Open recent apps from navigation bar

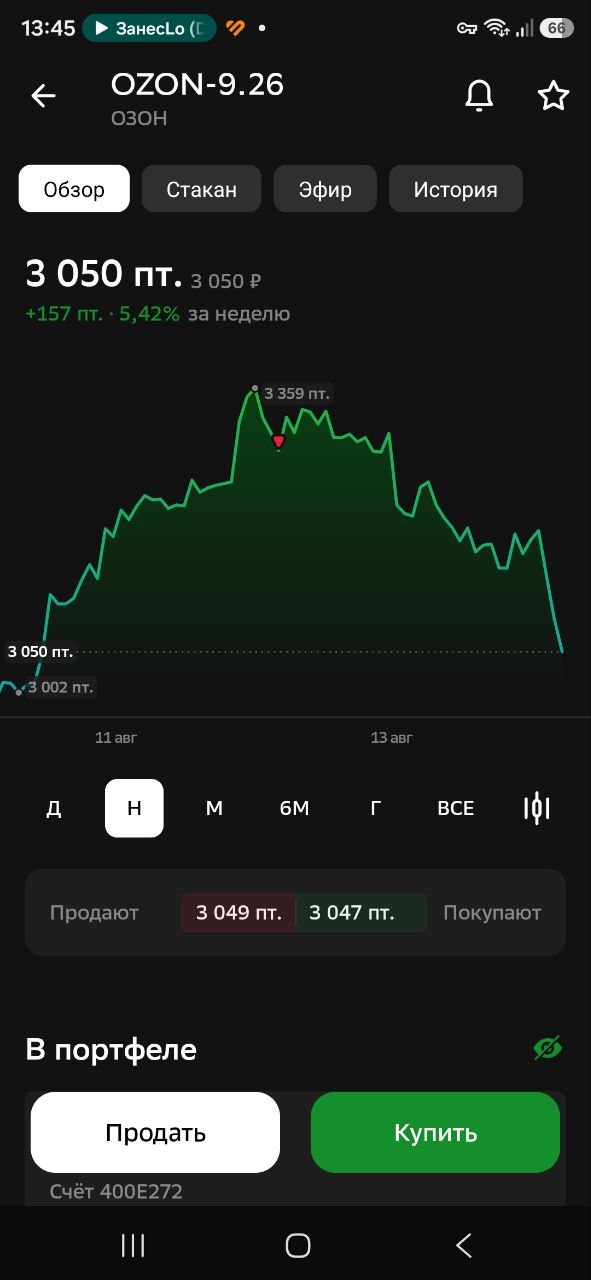[133, 1245]
